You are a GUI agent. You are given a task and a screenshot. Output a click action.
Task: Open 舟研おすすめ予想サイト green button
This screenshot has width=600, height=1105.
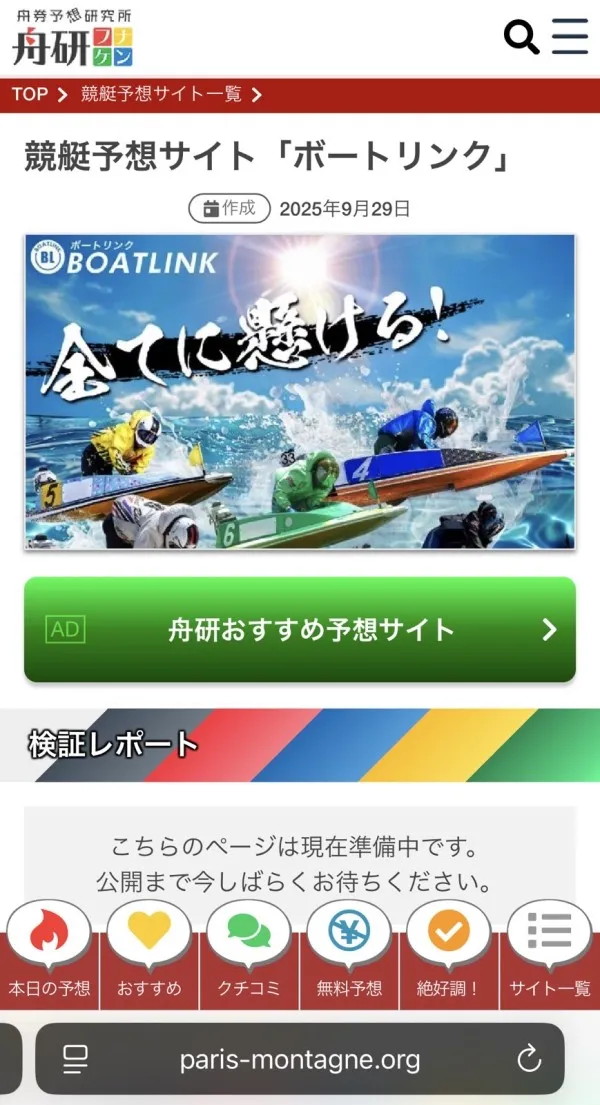[300, 629]
